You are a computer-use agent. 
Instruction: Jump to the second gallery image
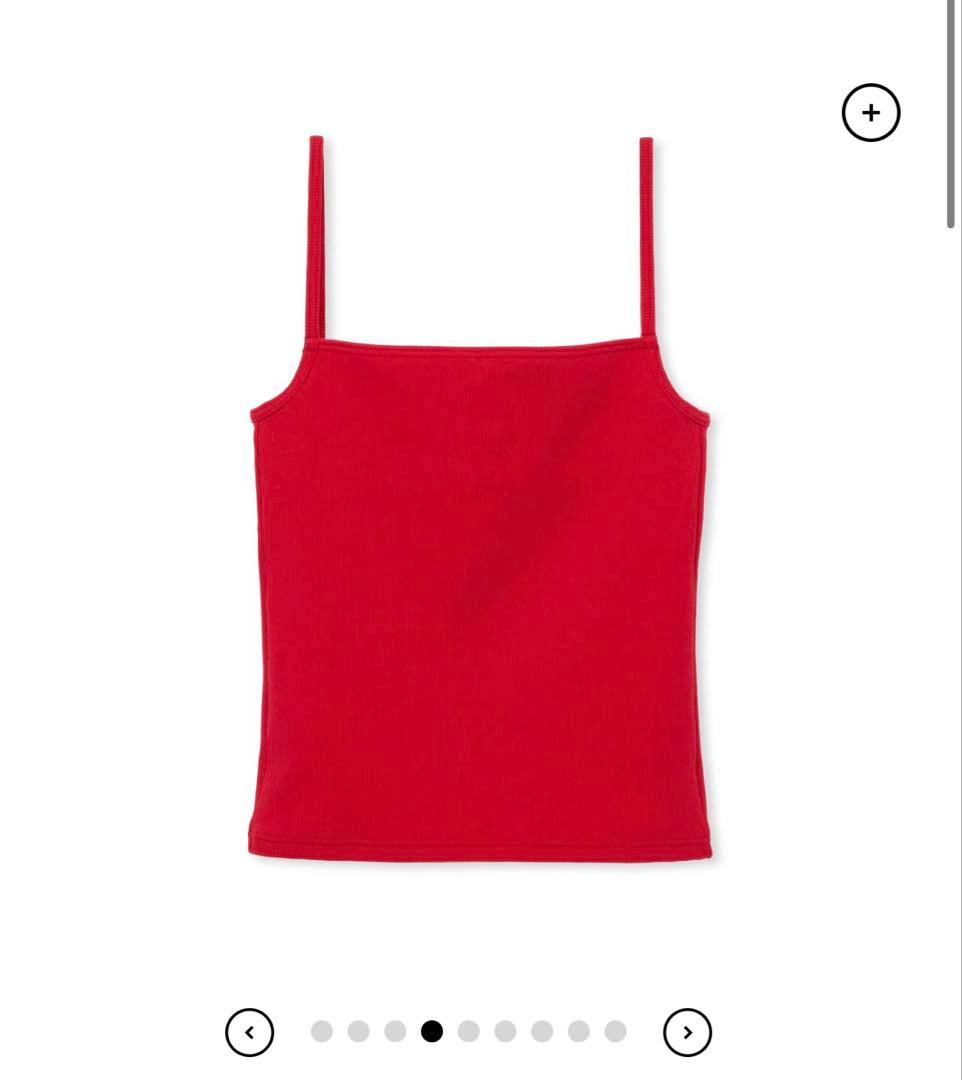356,1030
